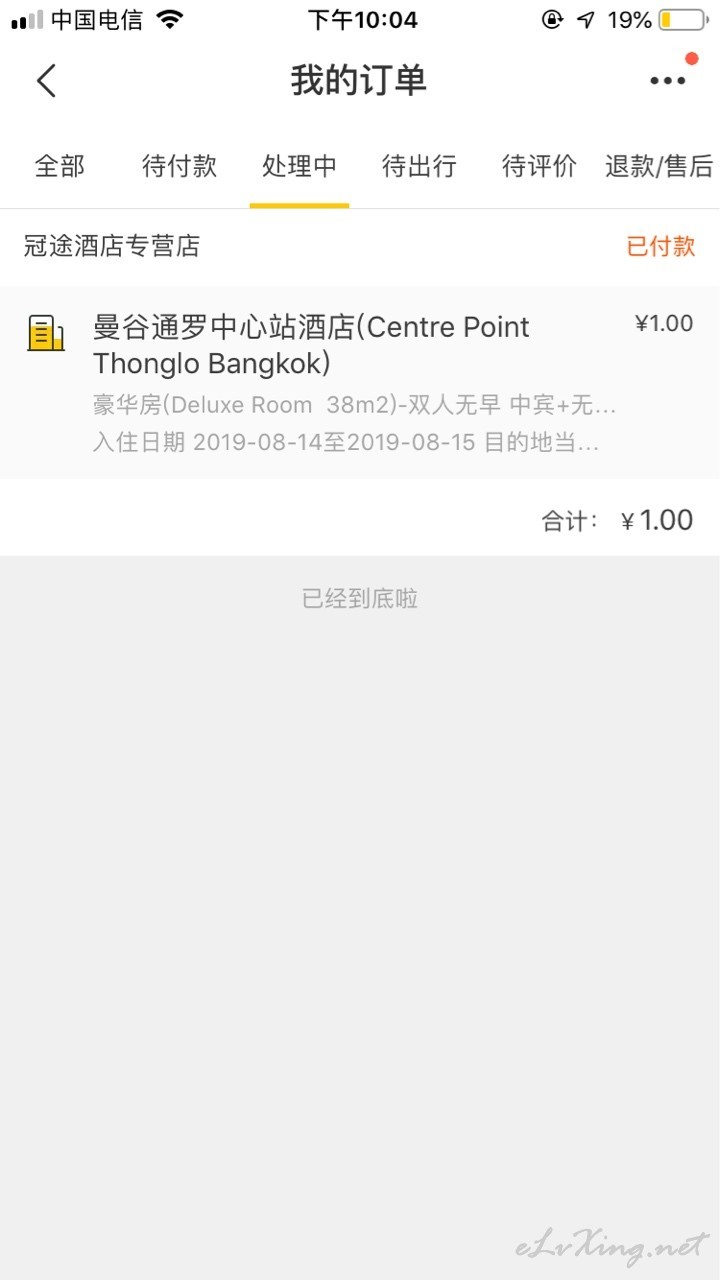The image size is (720, 1280).
Task: Switch to the 全部 tab
Action: pos(60,166)
